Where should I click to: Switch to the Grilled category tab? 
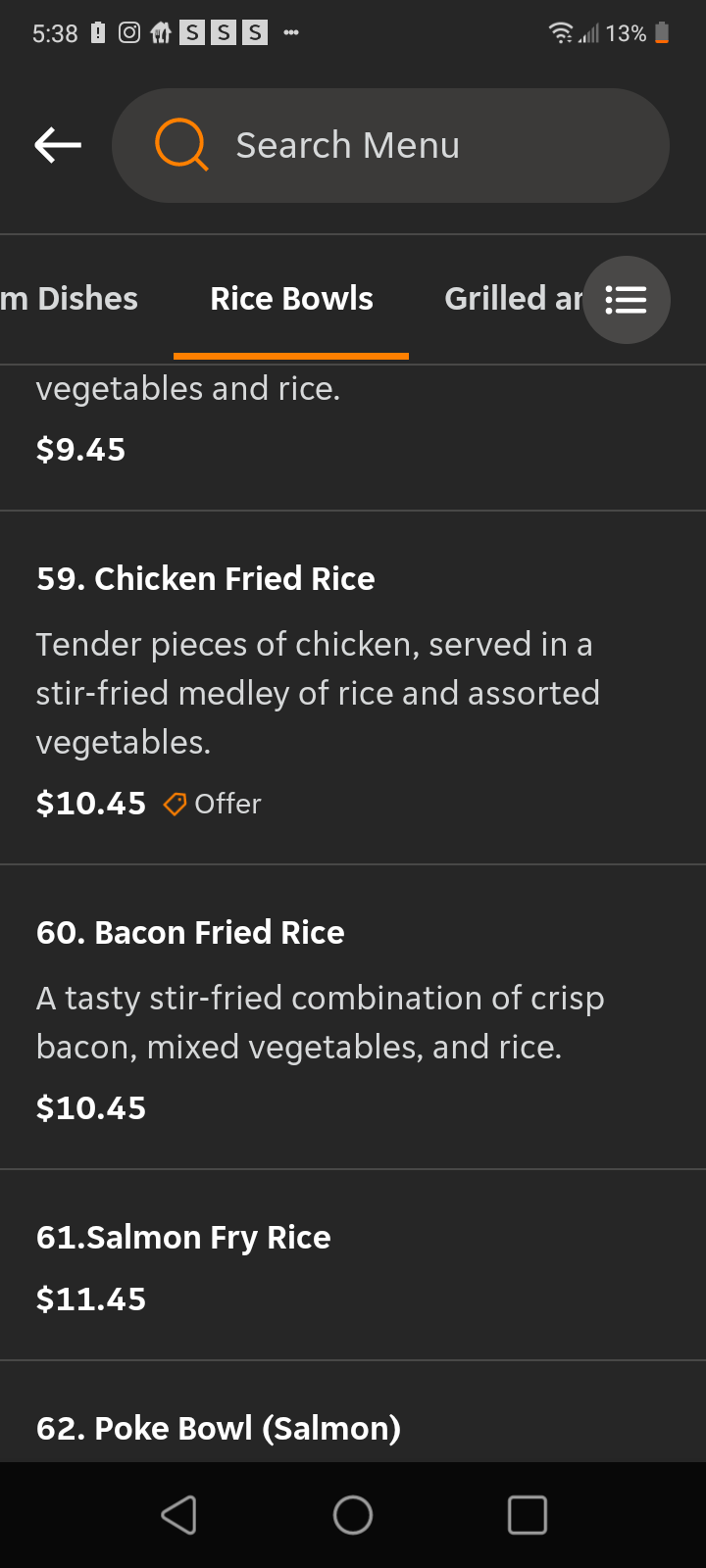click(x=510, y=299)
